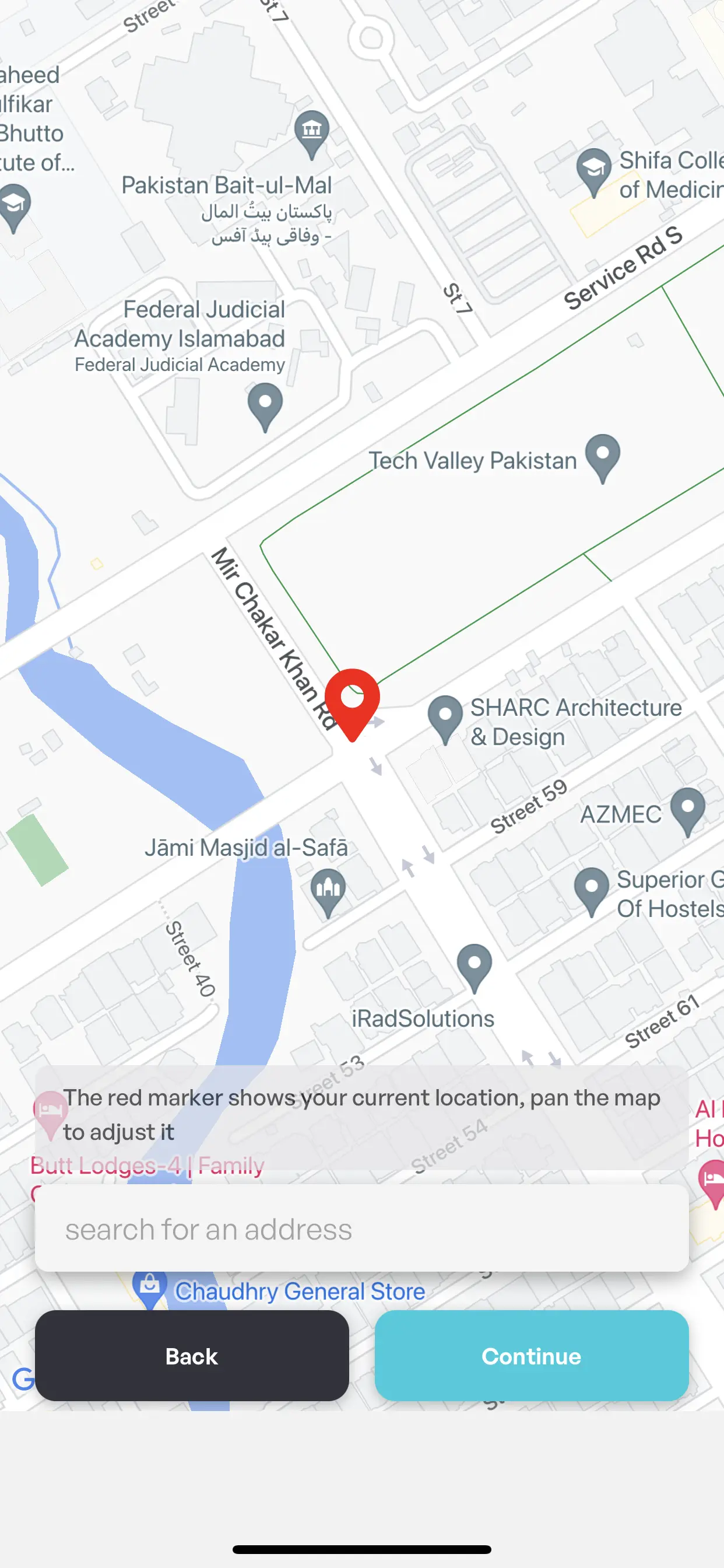
Task: Select the Pakistan Bait-ul-Mal marker
Action: 311,132
